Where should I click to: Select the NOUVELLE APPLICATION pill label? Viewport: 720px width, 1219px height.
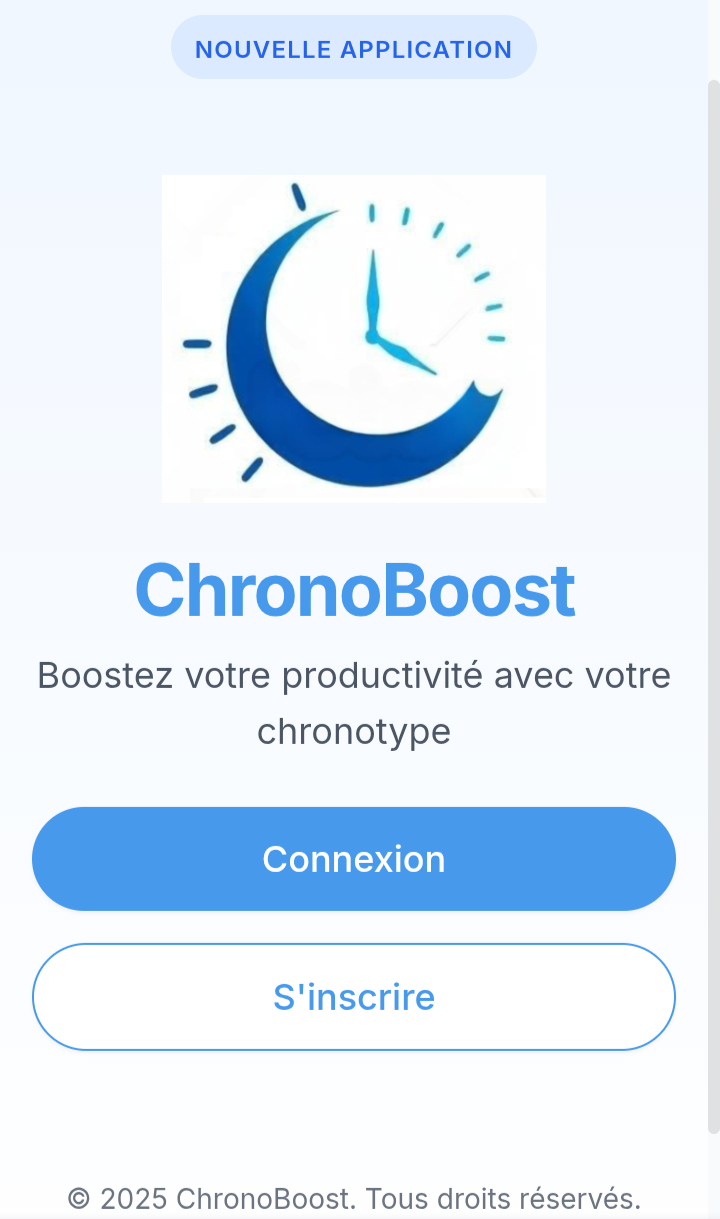[354, 47]
